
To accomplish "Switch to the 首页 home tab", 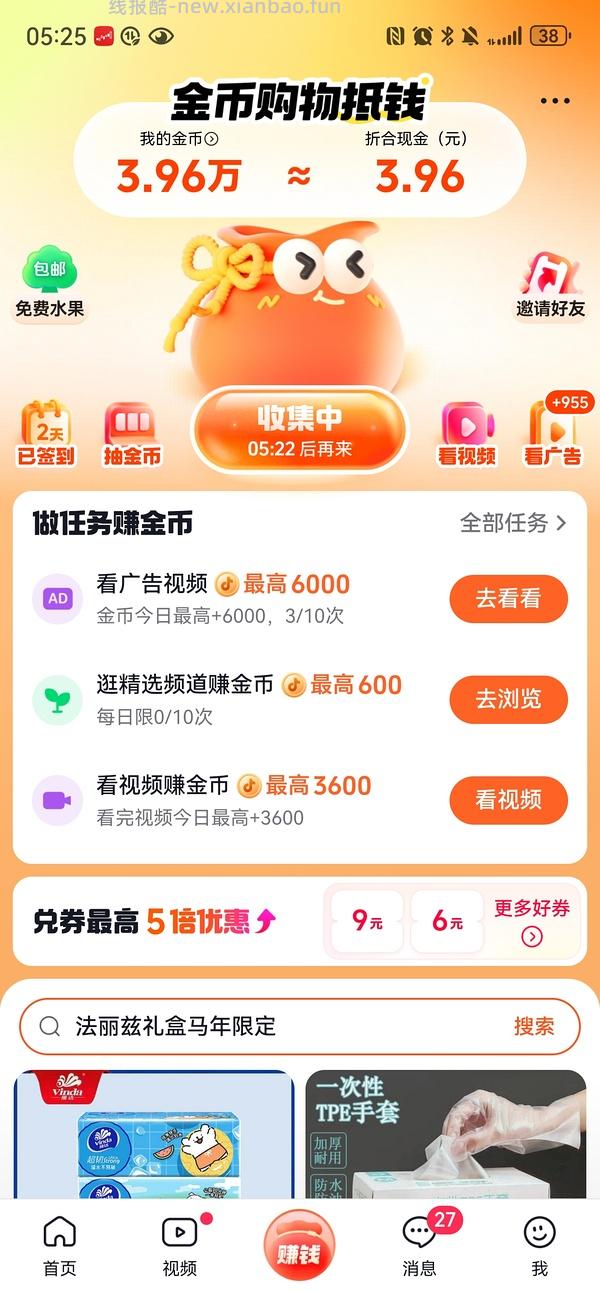I will pyautogui.click(x=60, y=1246).
